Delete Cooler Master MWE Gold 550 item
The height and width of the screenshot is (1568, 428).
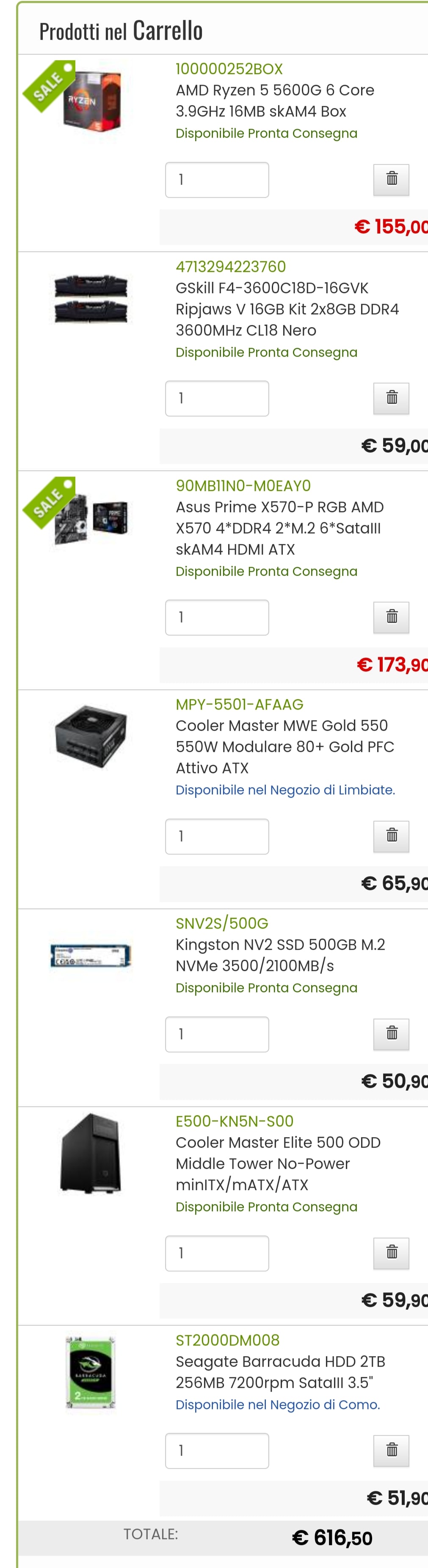point(391,836)
